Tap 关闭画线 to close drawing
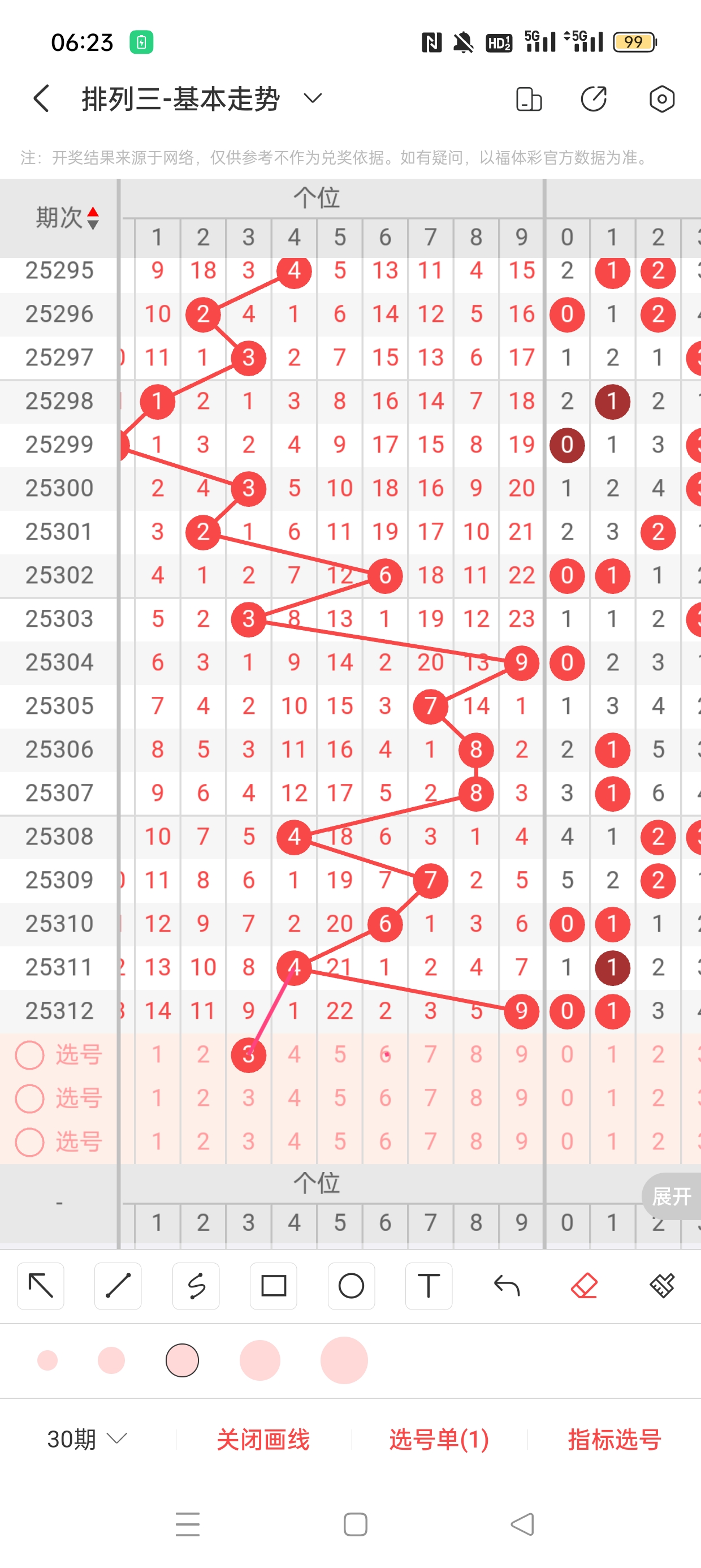Screen dimensions: 701x1568 (263, 1439)
